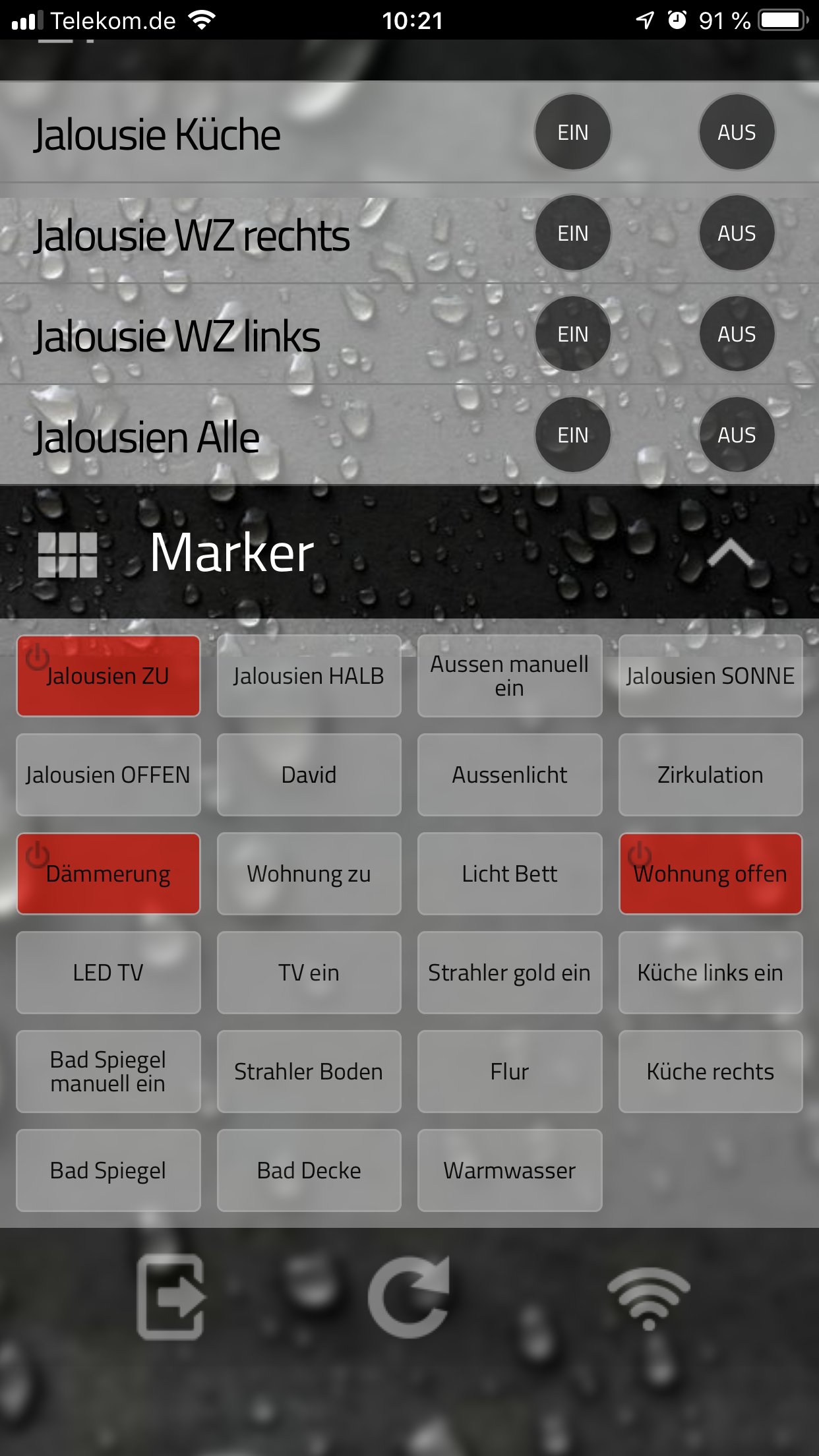819x1456 pixels.
Task: Disable the Dämmerung marker
Action: [x=108, y=874]
